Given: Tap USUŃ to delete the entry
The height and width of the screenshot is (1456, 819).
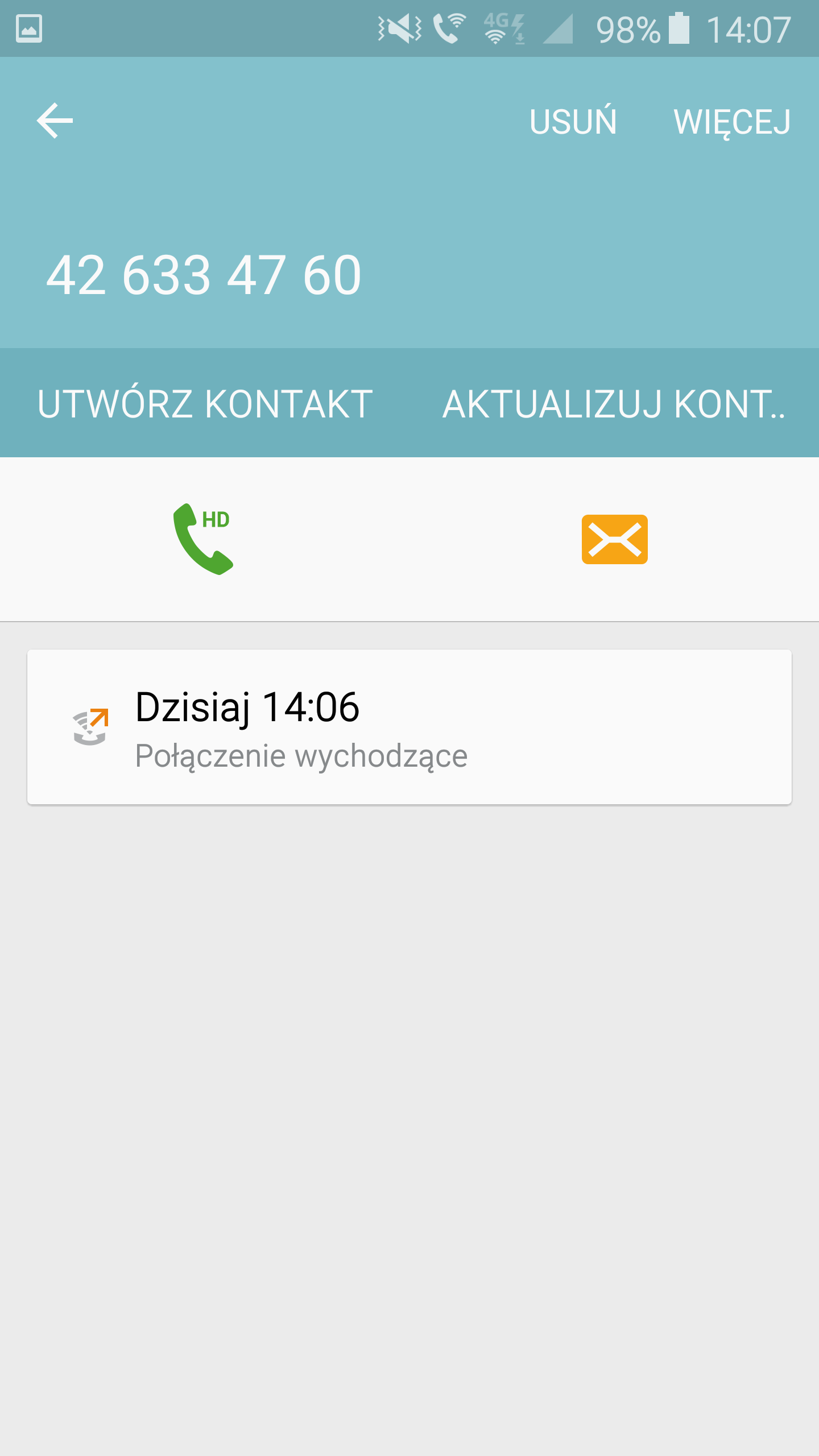Looking at the screenshot, I should [573, 121].
